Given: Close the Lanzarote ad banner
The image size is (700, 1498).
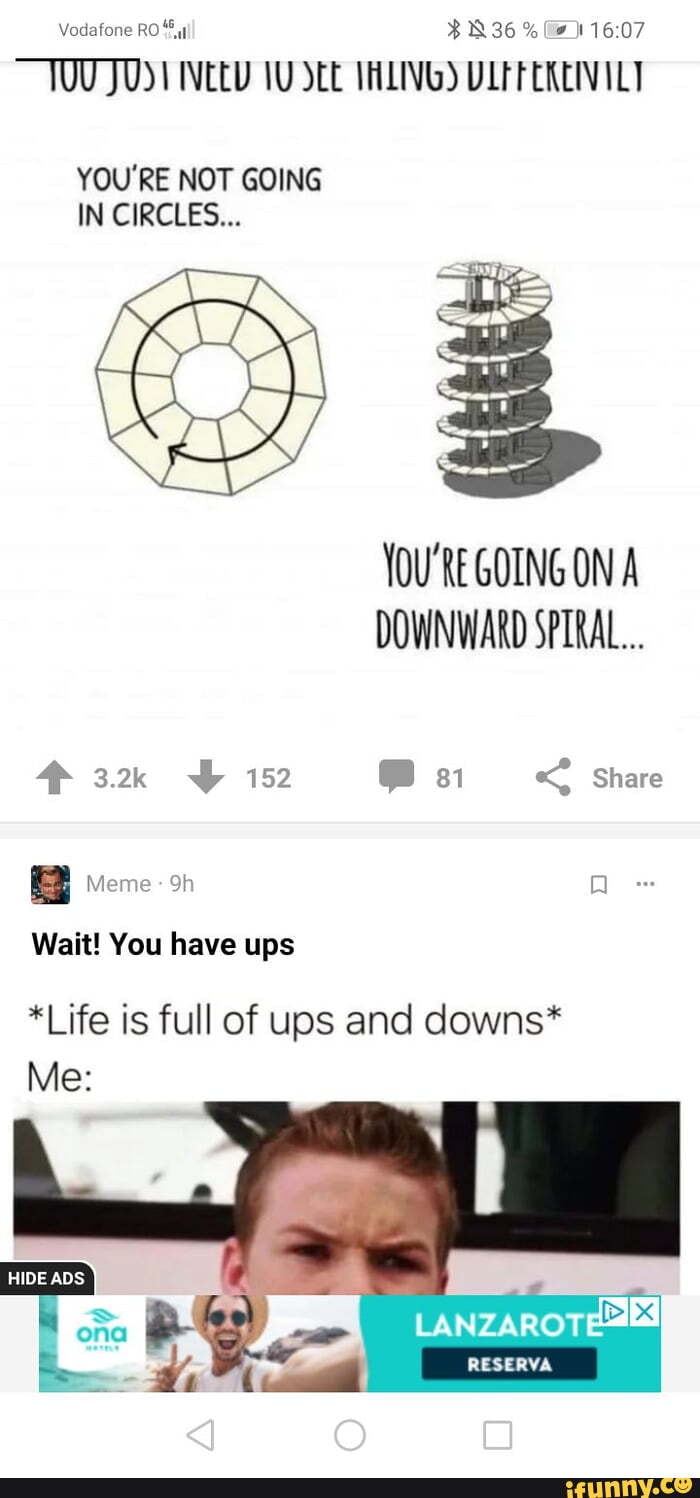Looking at the screenshot, I should (647, 1310).
